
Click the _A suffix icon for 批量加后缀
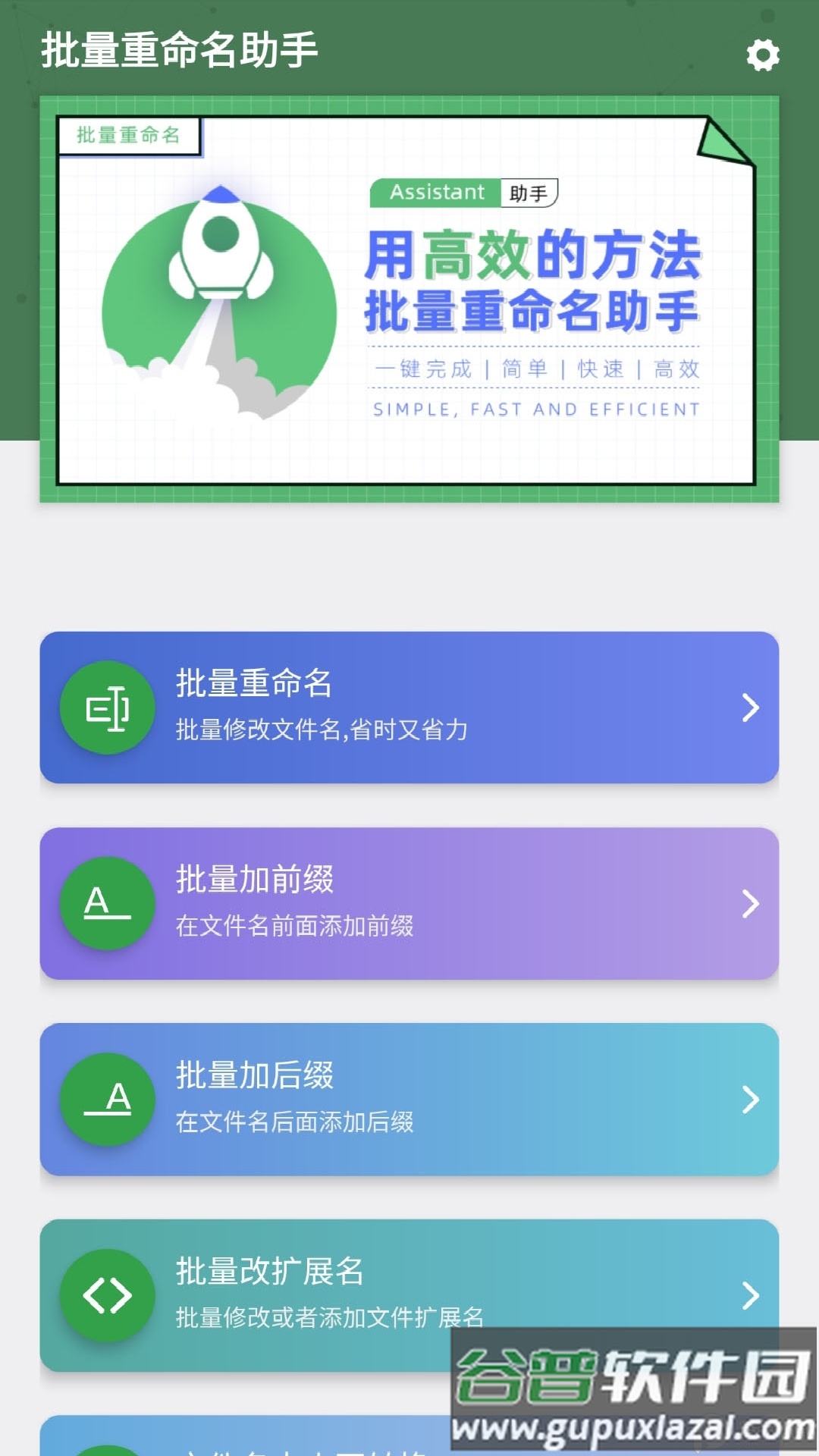tap(106, 1098)
